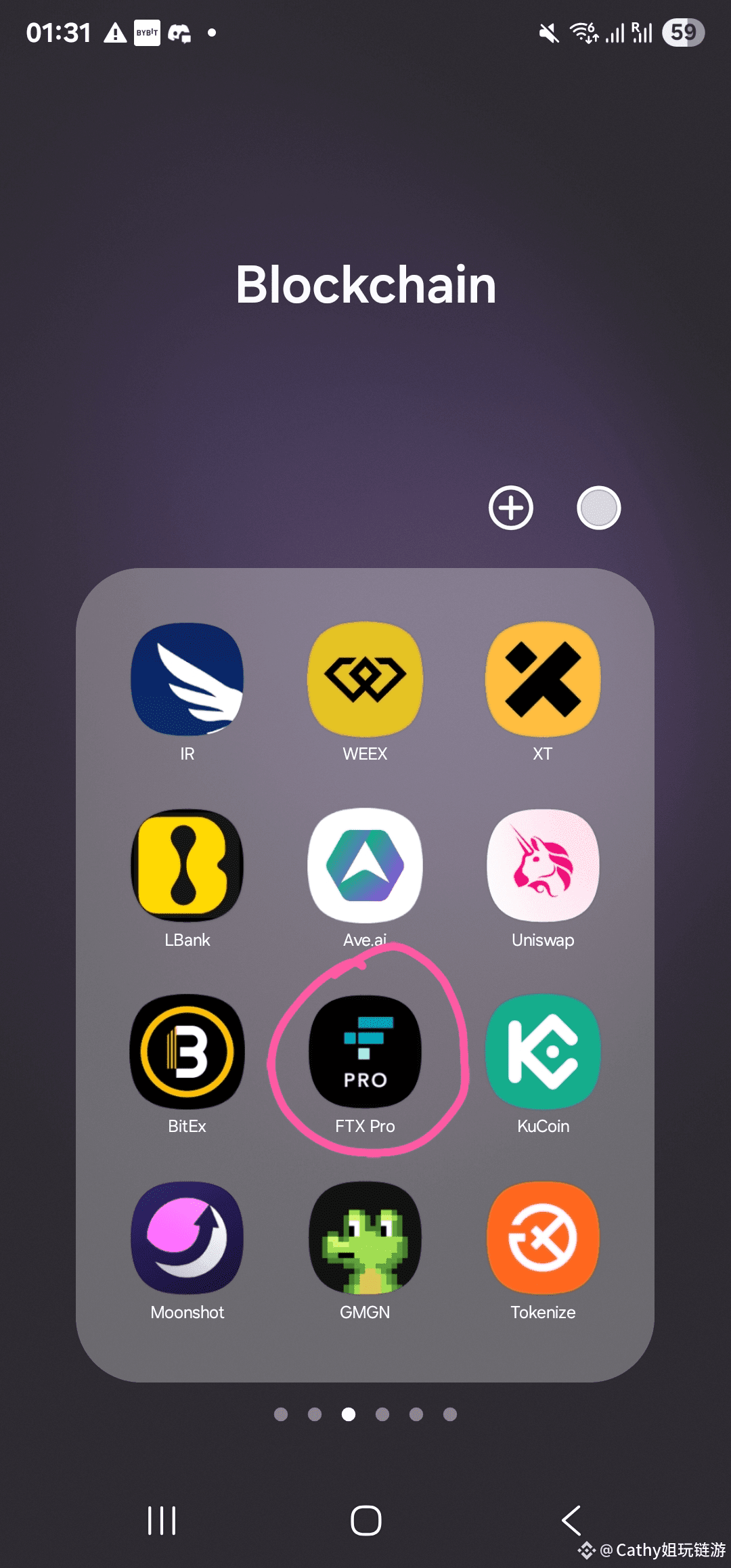The width and height of the screenshot is (731, 1568).
Task: Rename the Blockchain folder title
Action: click(x=365, y=285)
